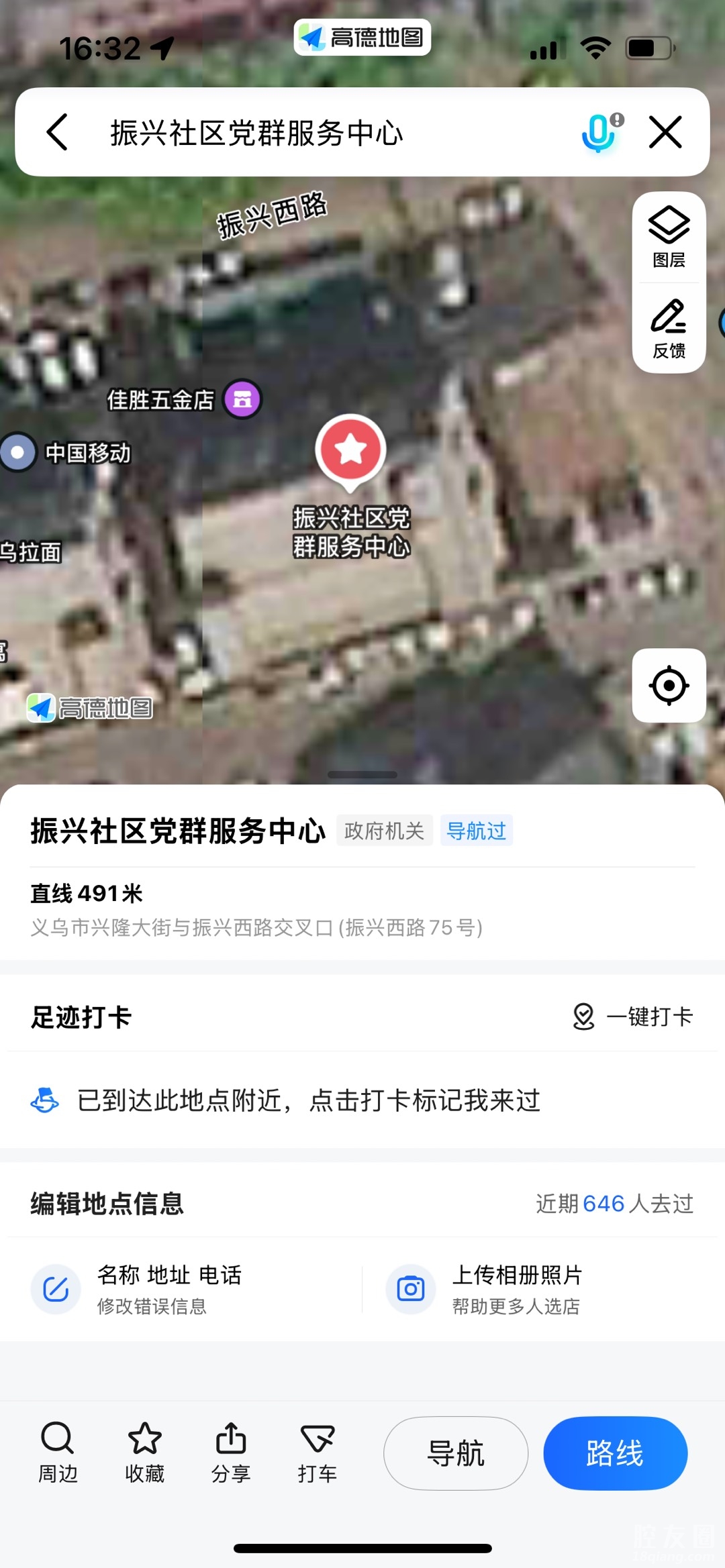725x1568 pixels.
Task: Clear the search with the X icon
Action: 665,132
